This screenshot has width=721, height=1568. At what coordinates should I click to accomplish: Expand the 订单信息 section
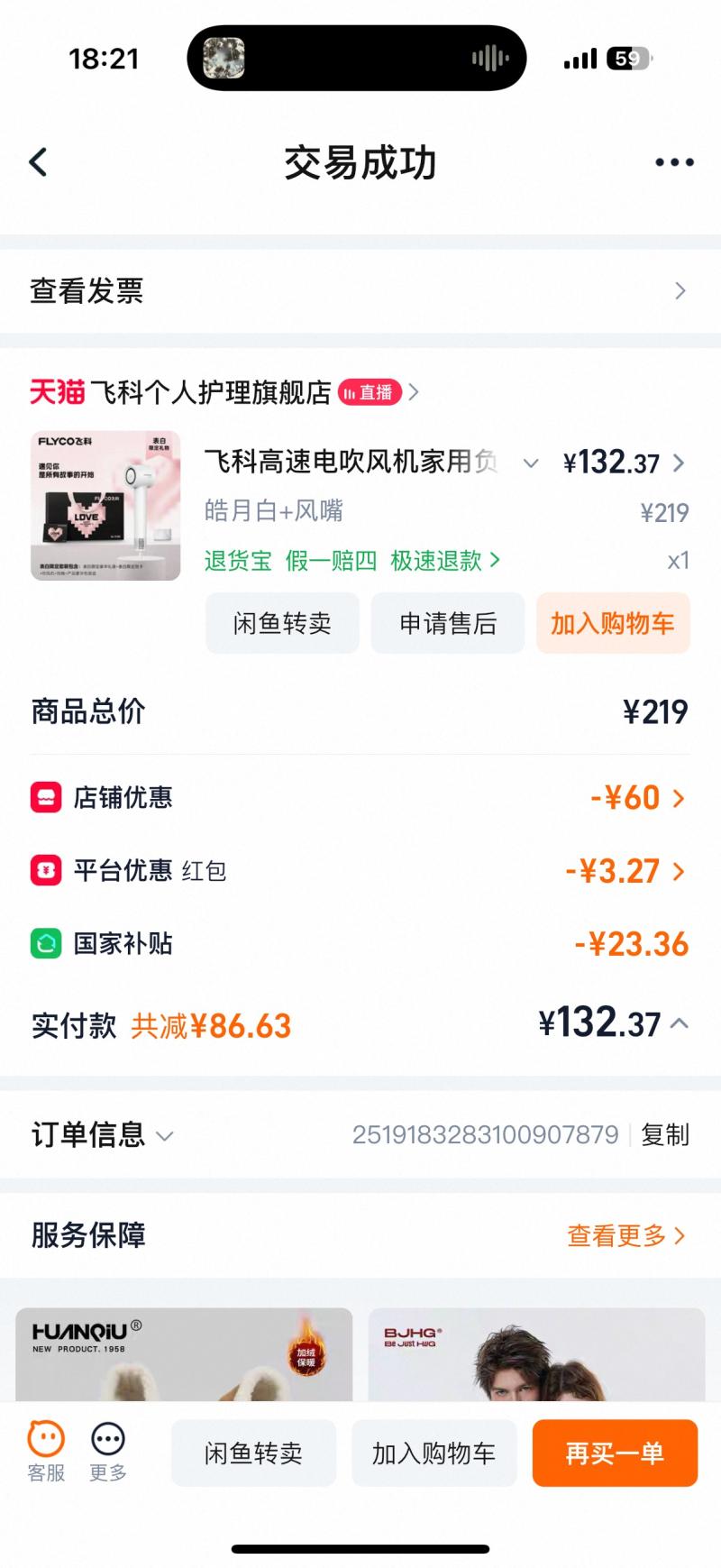tap(102, 1134)
